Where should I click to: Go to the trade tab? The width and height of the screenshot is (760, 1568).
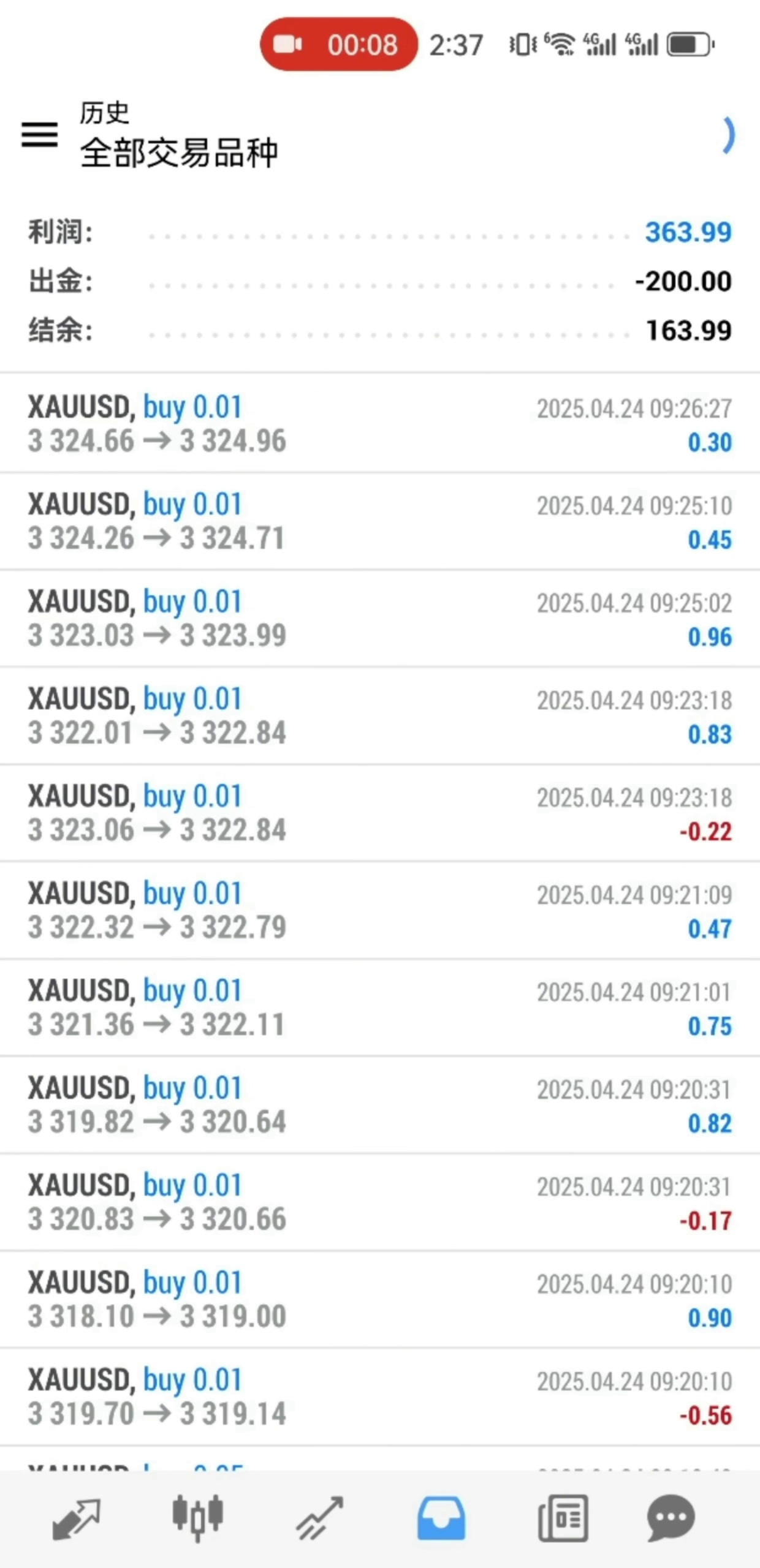[x=319, y=1519]
